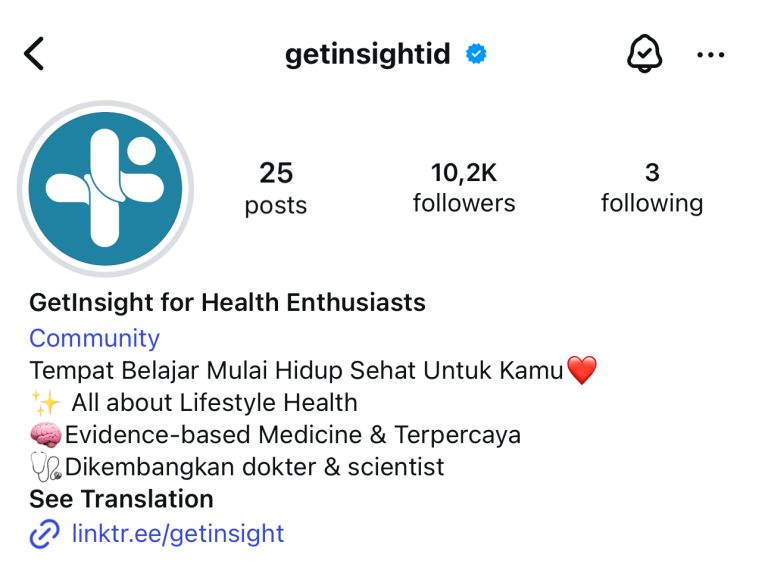View the getinsightid profile picture
Screen dimensions: 768x567
click(106, 187)
